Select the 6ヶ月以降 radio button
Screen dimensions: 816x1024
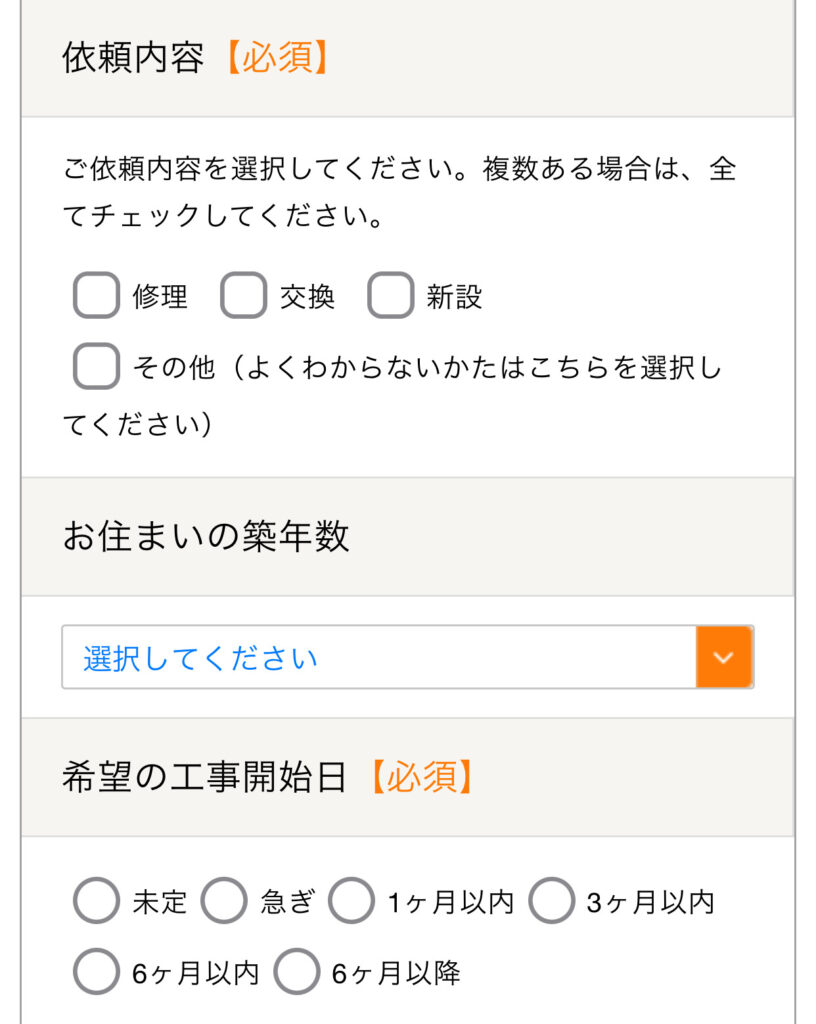pyautogui.click(x=297, y=970)
